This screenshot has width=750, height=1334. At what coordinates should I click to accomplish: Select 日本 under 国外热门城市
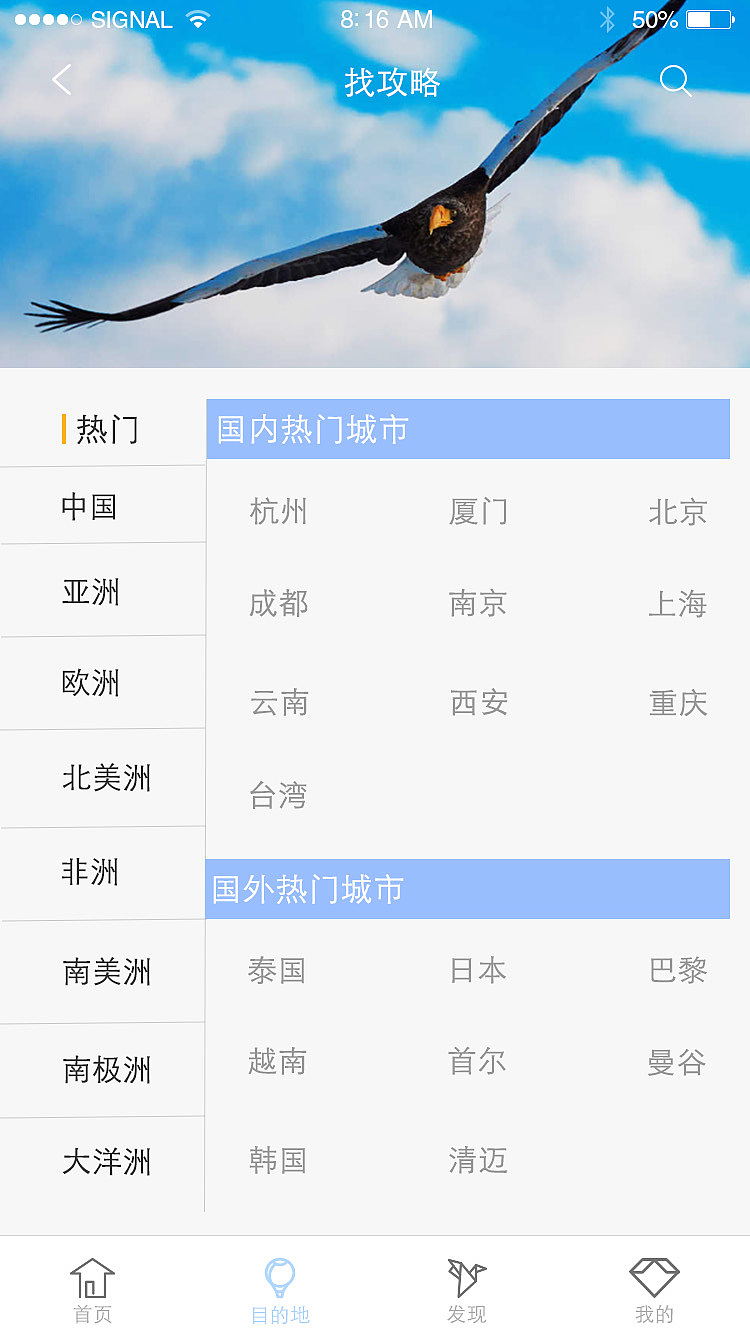(x=477, y=969)
